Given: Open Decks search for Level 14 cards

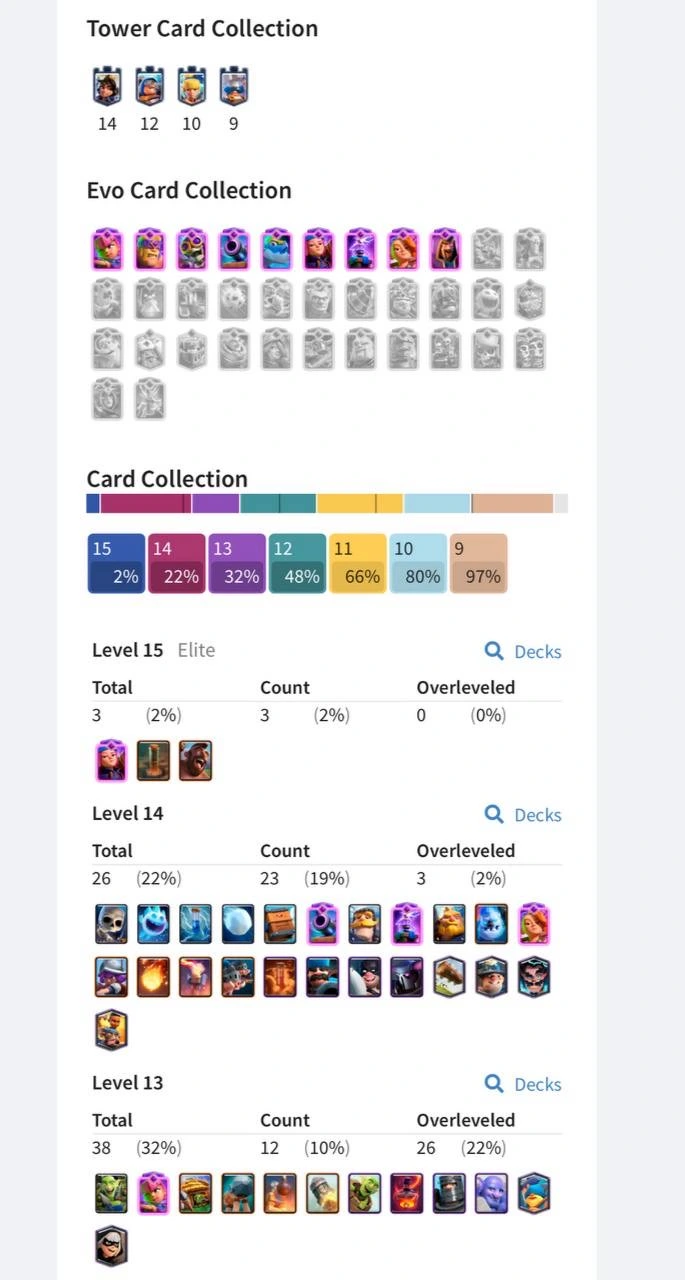Looking at the screenshot, I should [x=523, y=814].
